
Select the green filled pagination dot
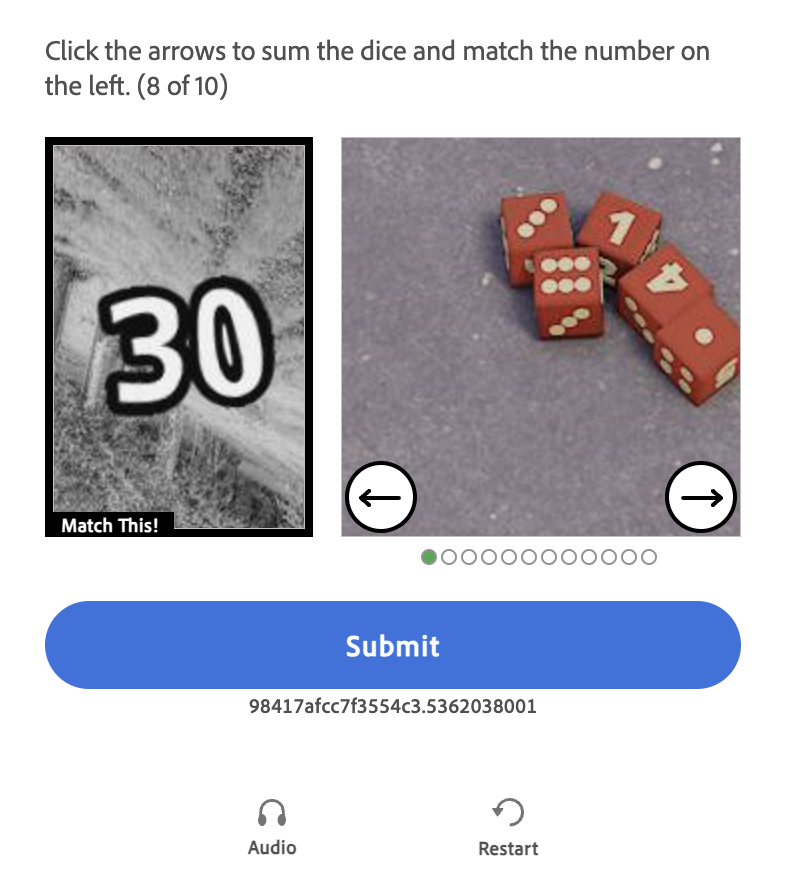click(429, 557)
